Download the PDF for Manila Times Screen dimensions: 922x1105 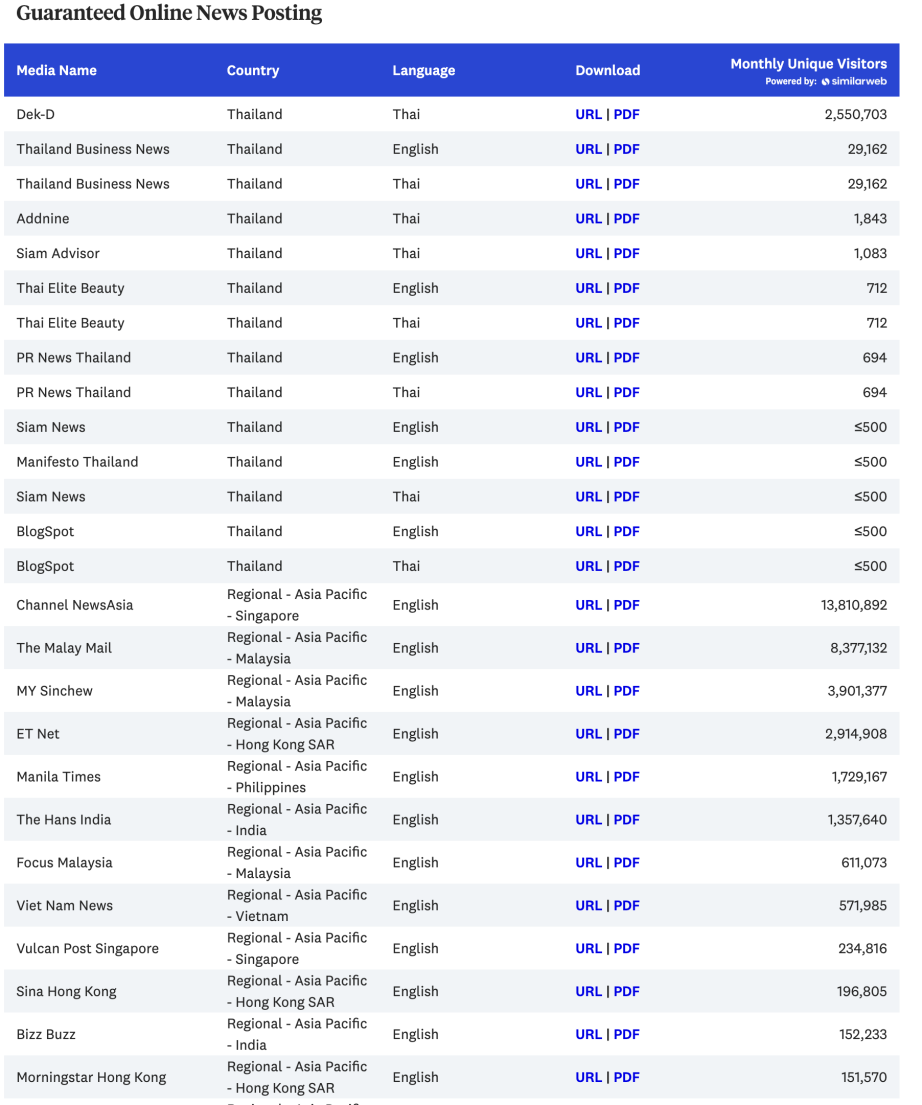(x=626, y=777)
